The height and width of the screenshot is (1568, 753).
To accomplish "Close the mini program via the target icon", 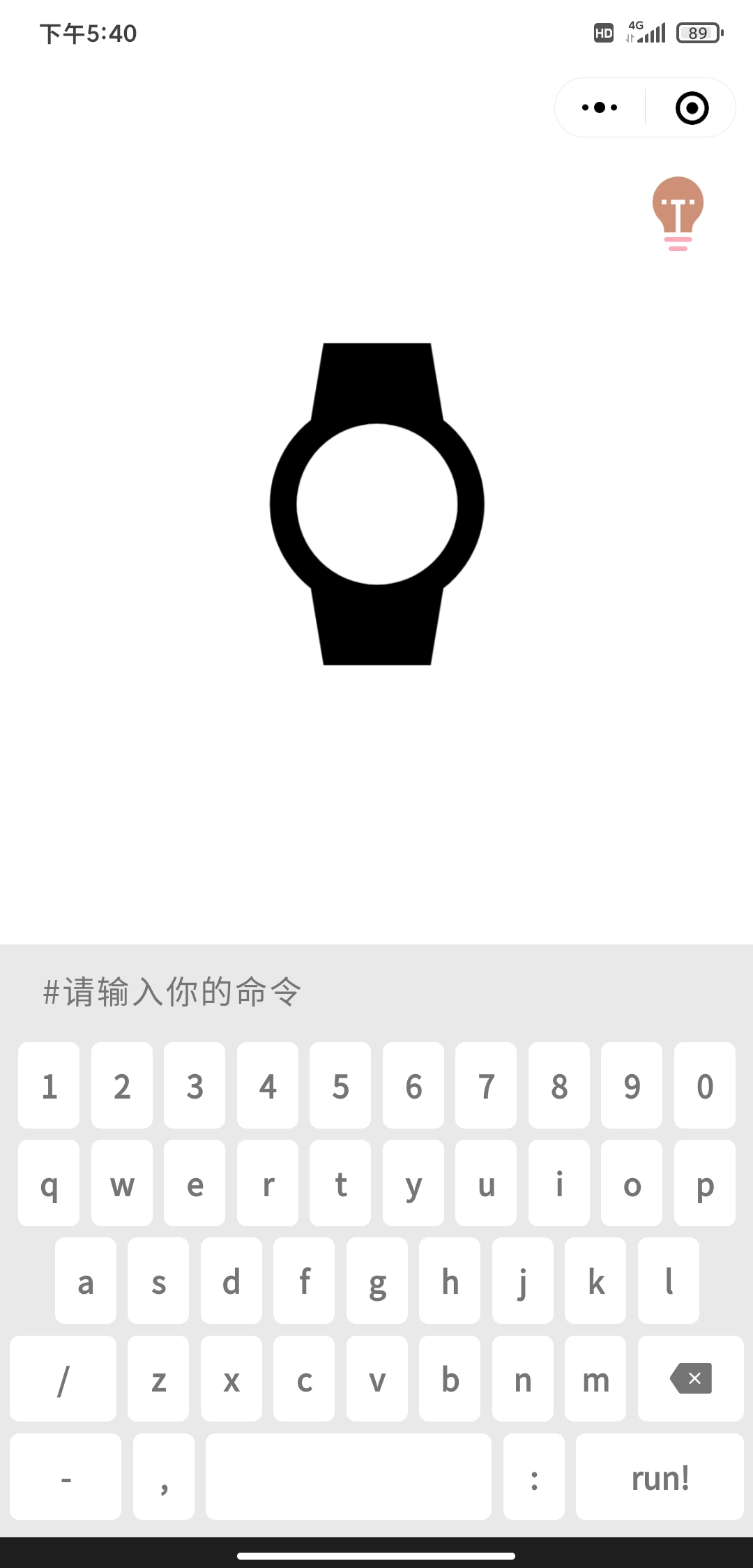I will pyautogui.click(x=692, y=108).
